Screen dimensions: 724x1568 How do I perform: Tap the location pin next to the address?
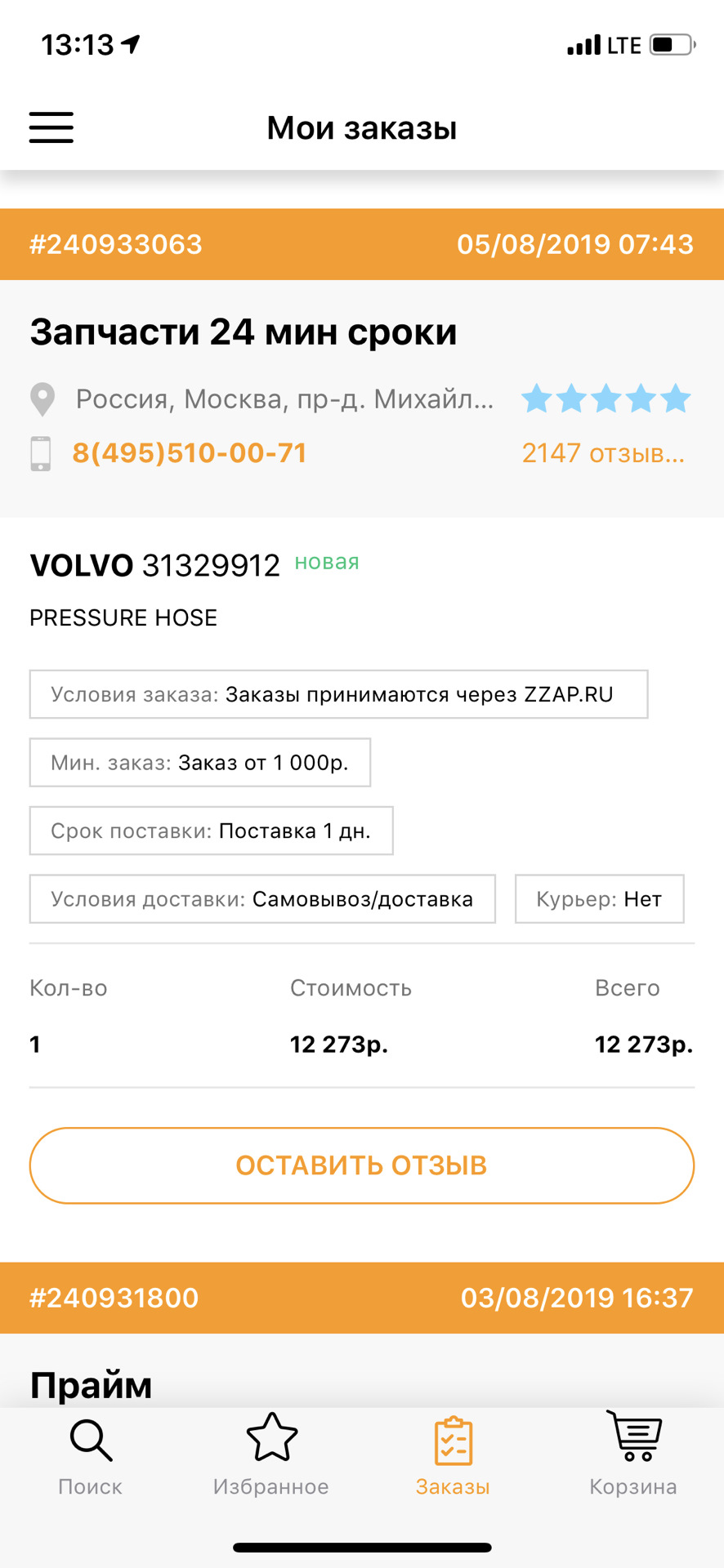(40, 399)
